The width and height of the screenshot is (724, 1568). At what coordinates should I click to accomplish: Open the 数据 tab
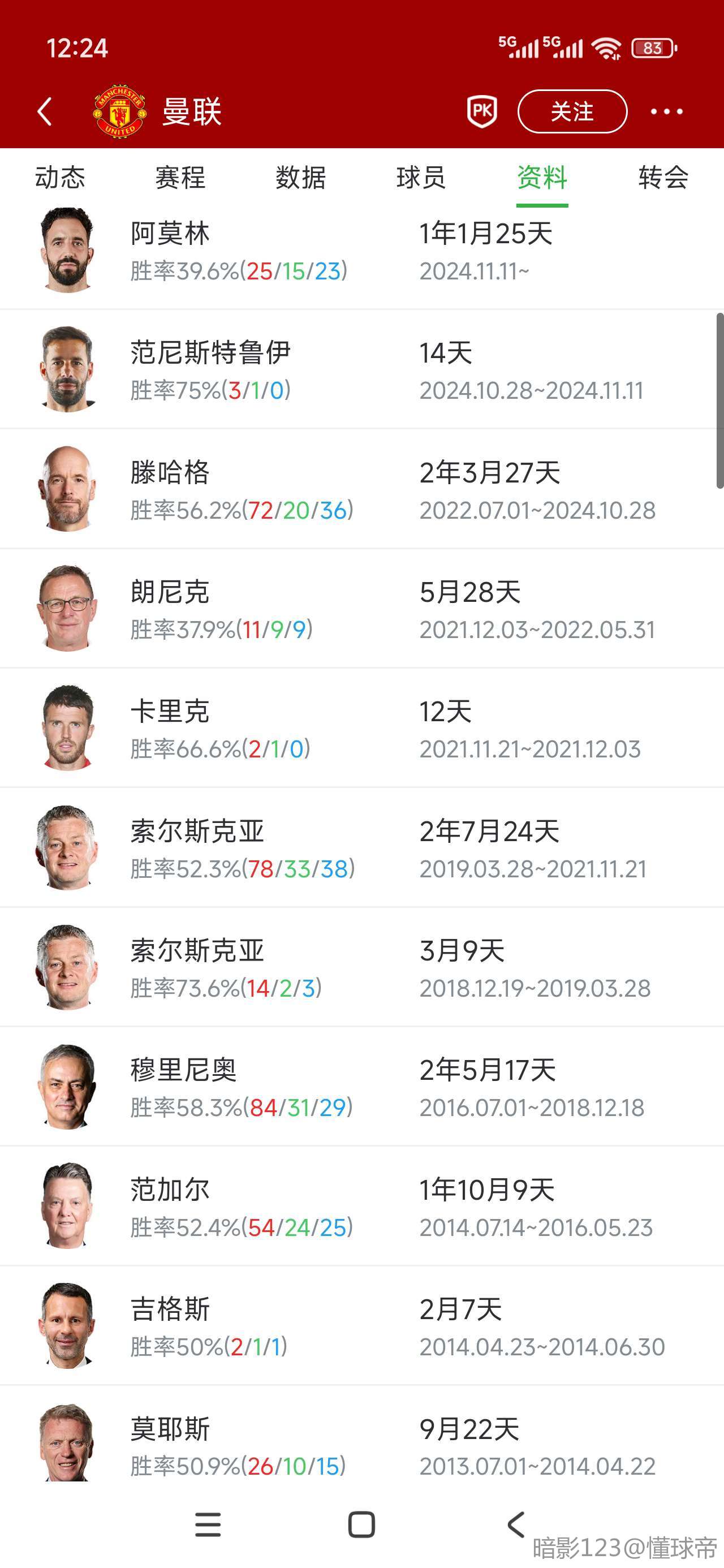tap(301, 178)
